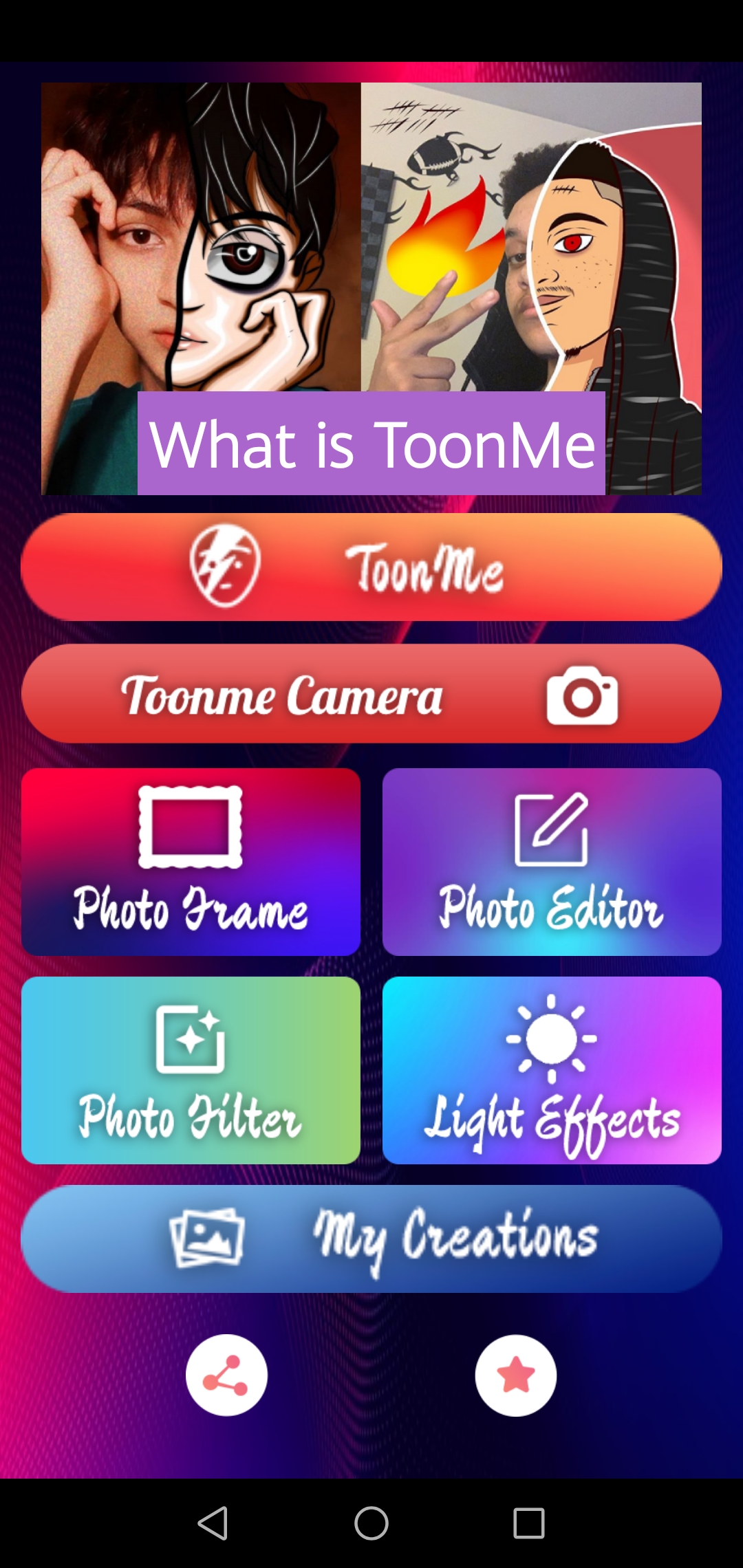
Task: Share the app via share icon
Action: (226, 1375)
